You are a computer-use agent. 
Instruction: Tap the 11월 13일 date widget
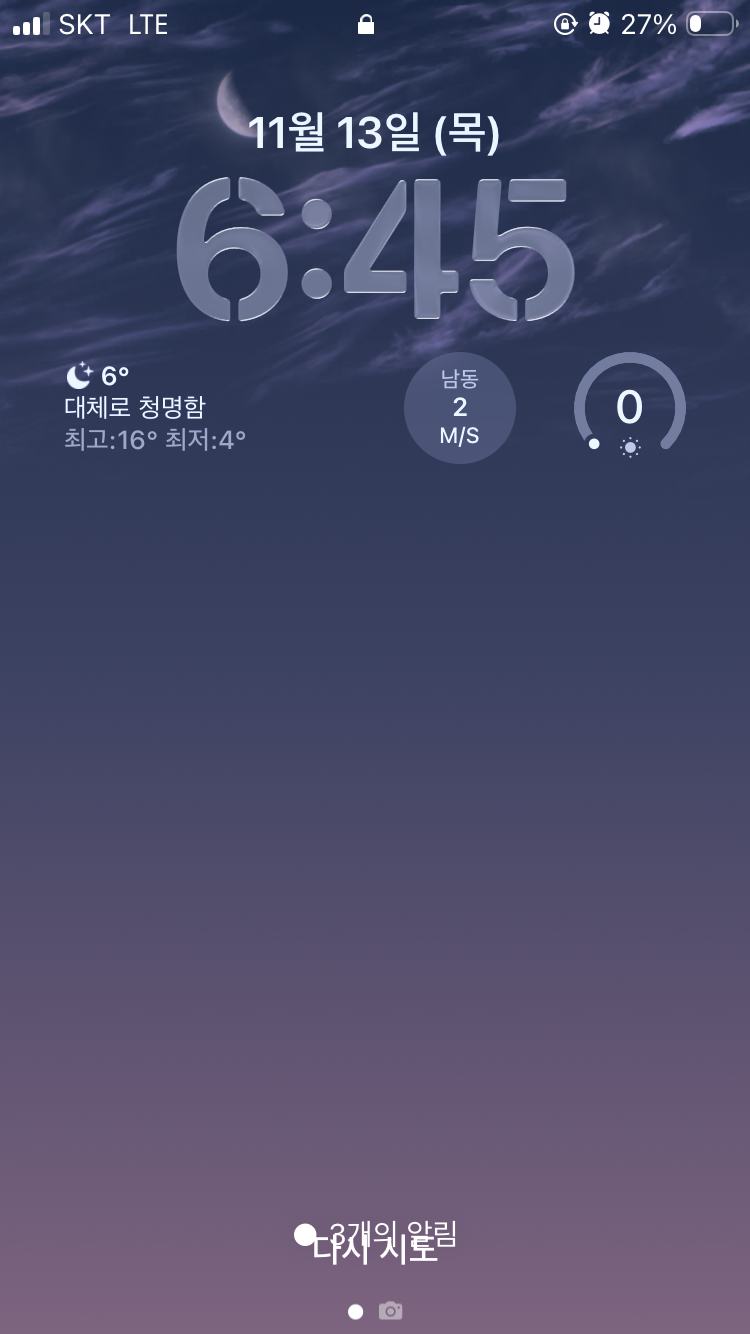point(374,132)
